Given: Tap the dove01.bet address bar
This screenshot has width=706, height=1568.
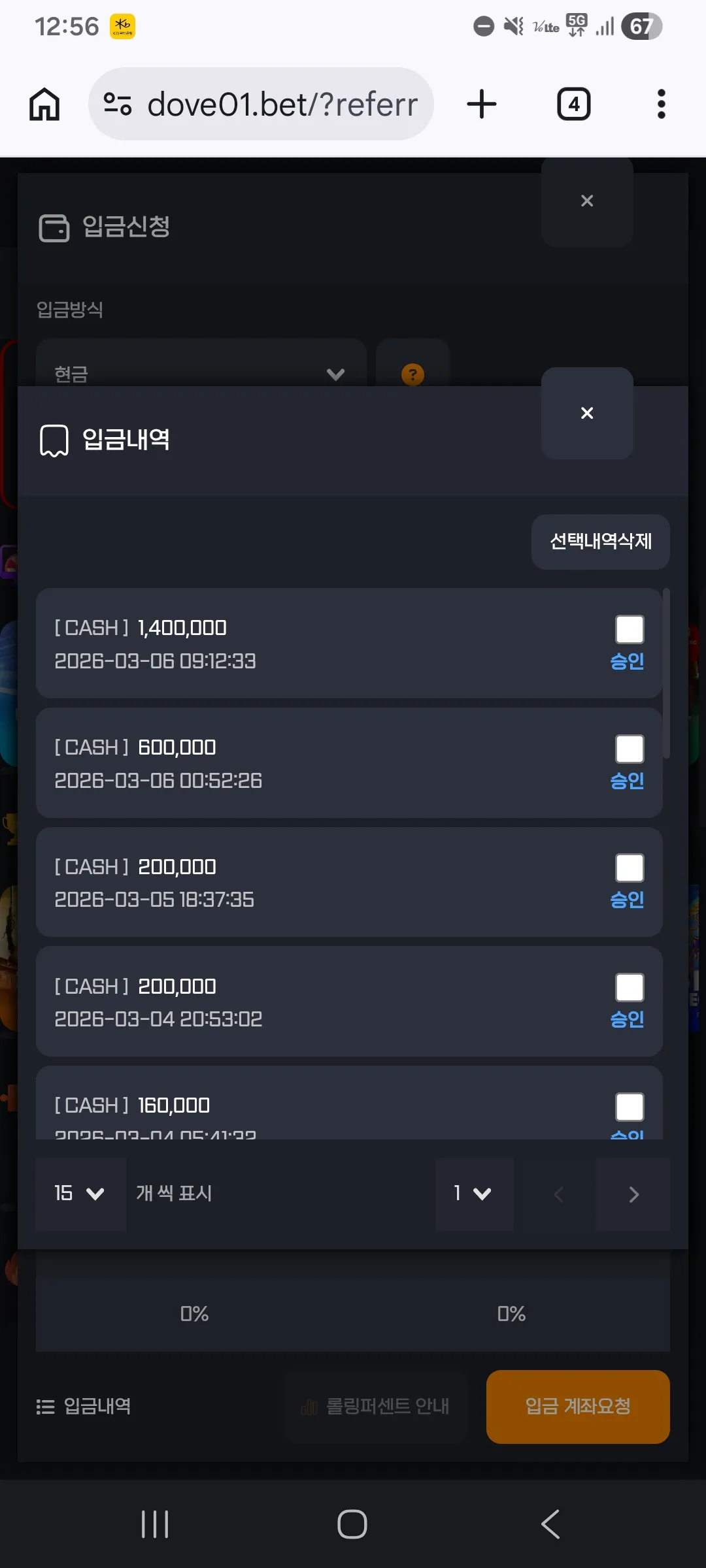Looking at the screenshot, I should click(261, 104).
